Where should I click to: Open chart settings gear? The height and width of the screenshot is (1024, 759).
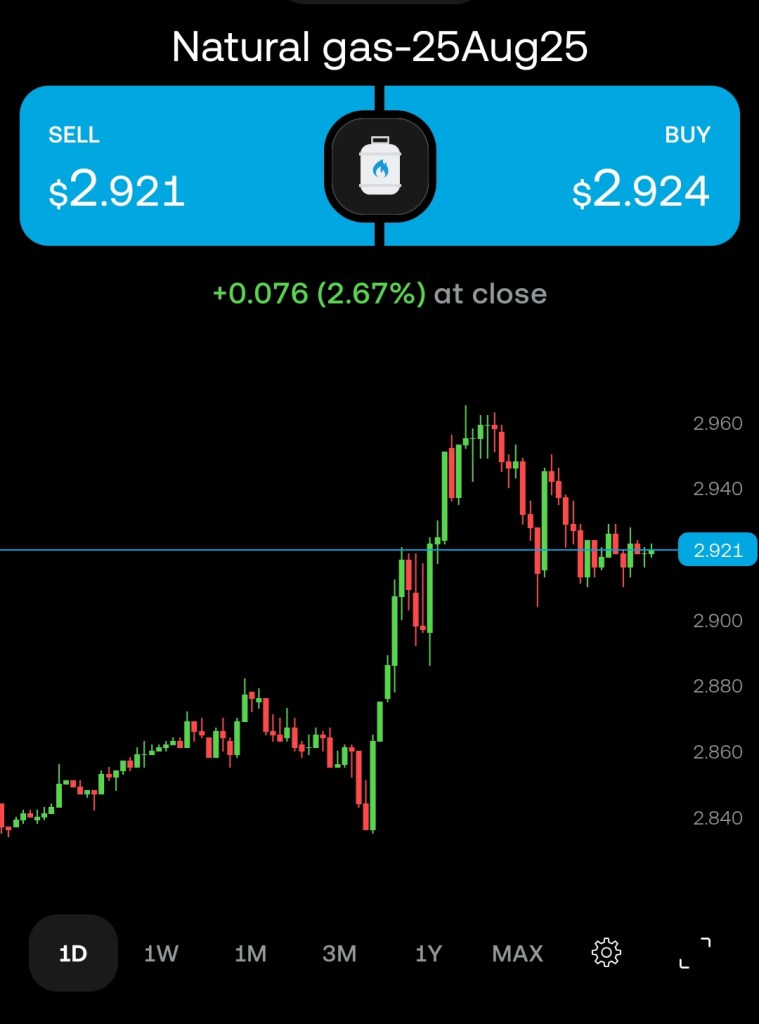pyautogui.click(x=607, y=953)
